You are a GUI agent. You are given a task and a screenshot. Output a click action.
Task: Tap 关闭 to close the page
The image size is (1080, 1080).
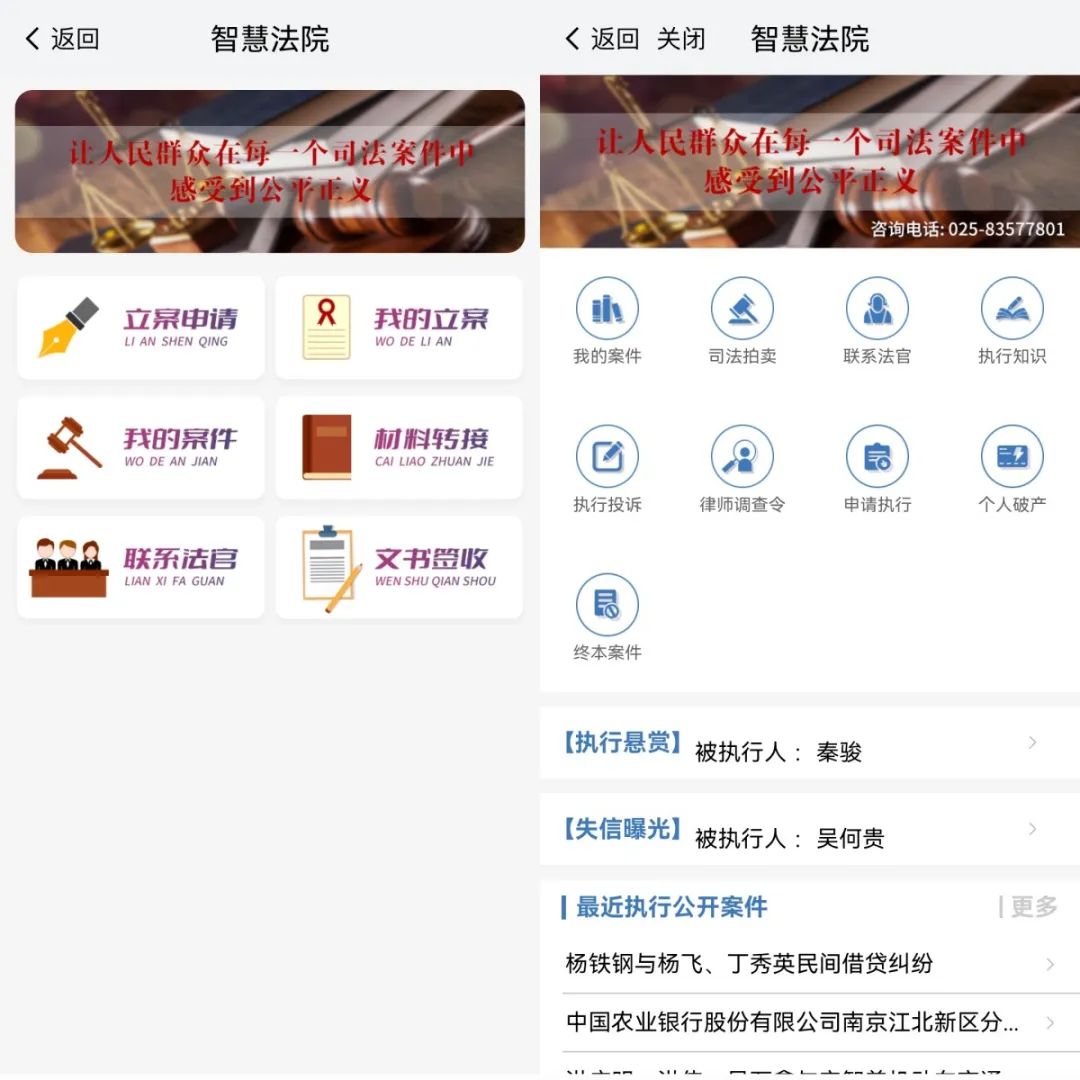(x=680, y=40)
